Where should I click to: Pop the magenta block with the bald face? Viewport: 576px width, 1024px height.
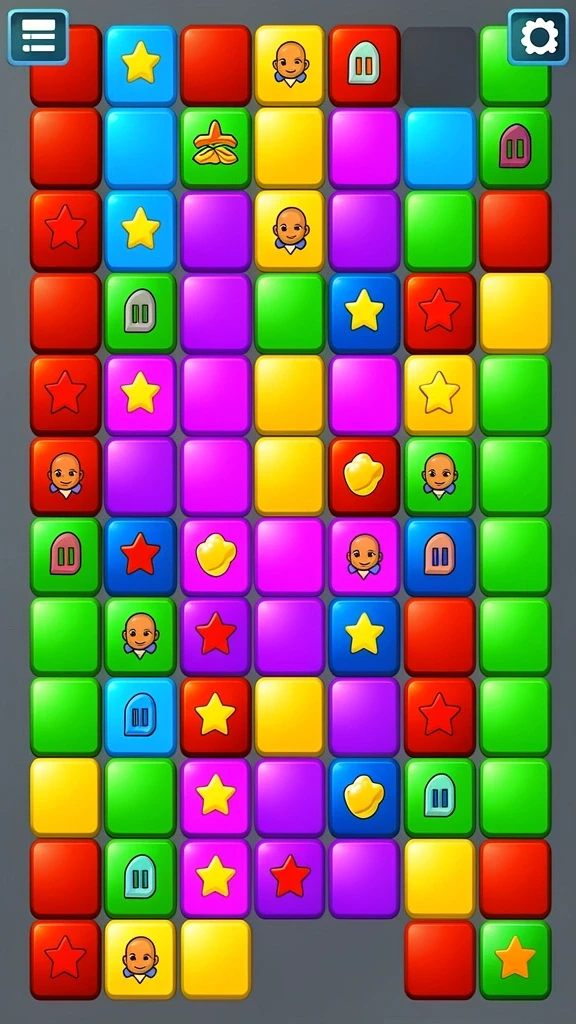pyautogui.click(x=364, y=556)
